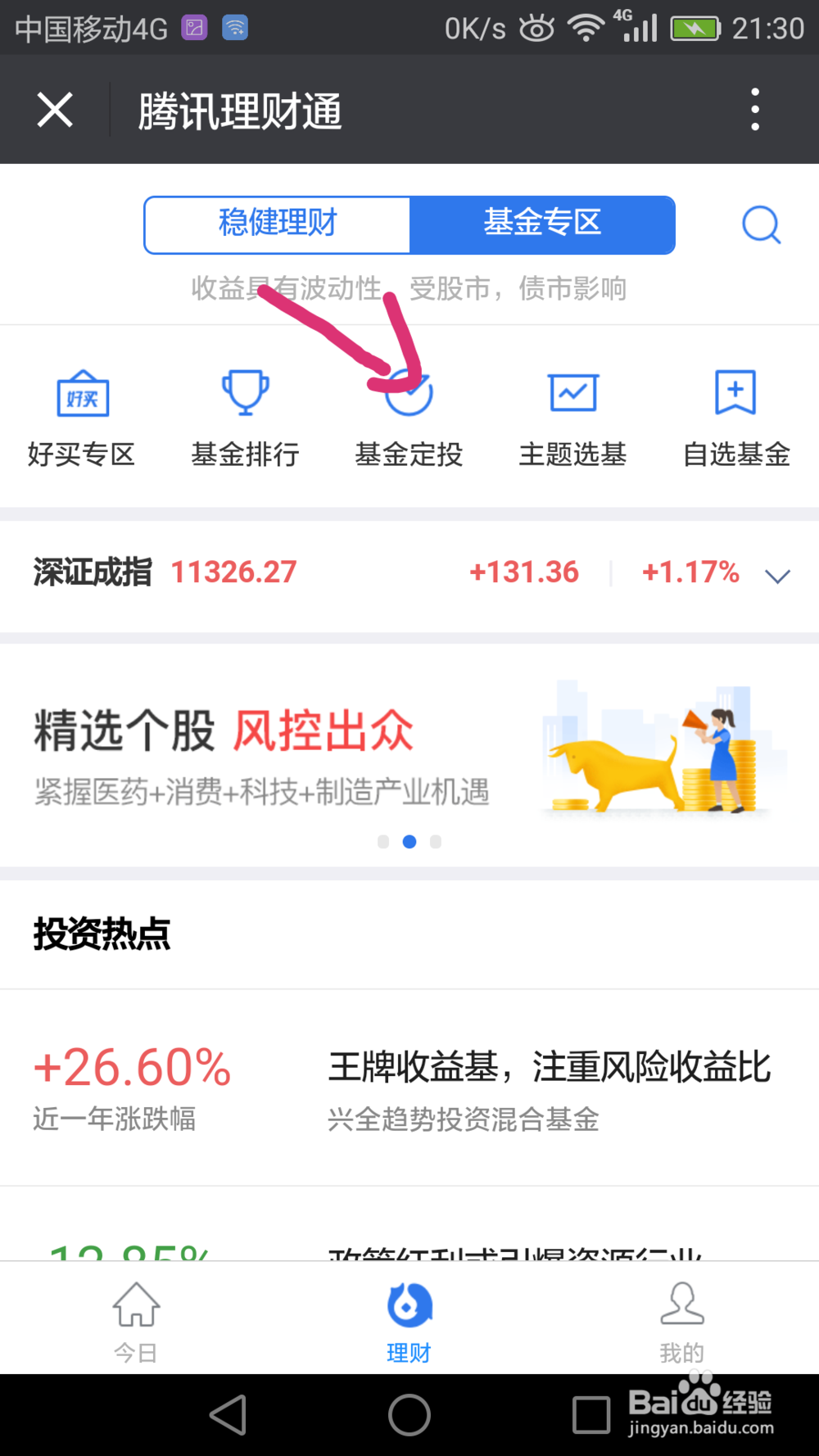Open 兴全趋势投资混合基金 fund link

click(x=463, y=1120)
